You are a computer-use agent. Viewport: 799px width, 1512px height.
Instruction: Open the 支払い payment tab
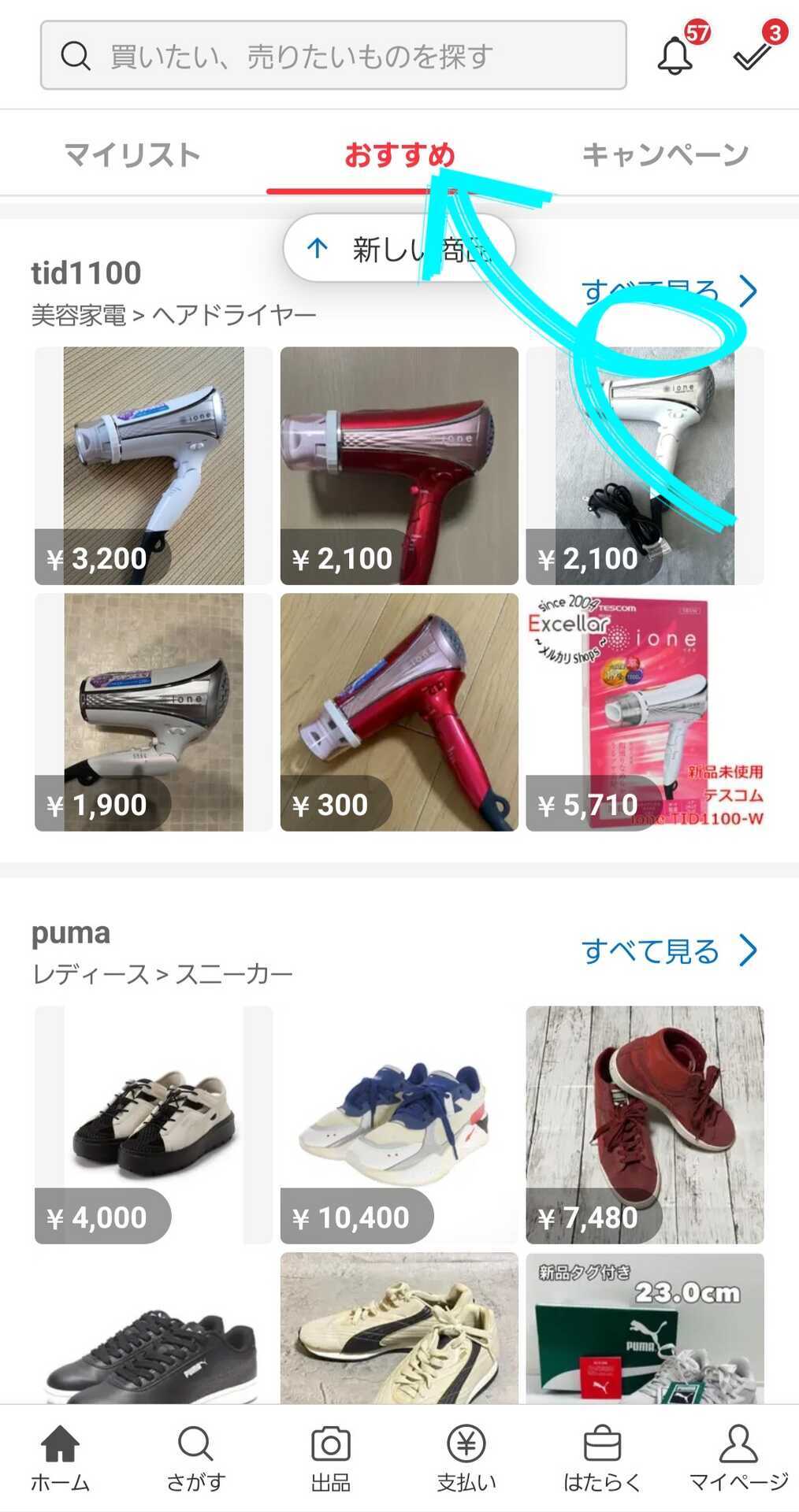tap(466, 1458)
